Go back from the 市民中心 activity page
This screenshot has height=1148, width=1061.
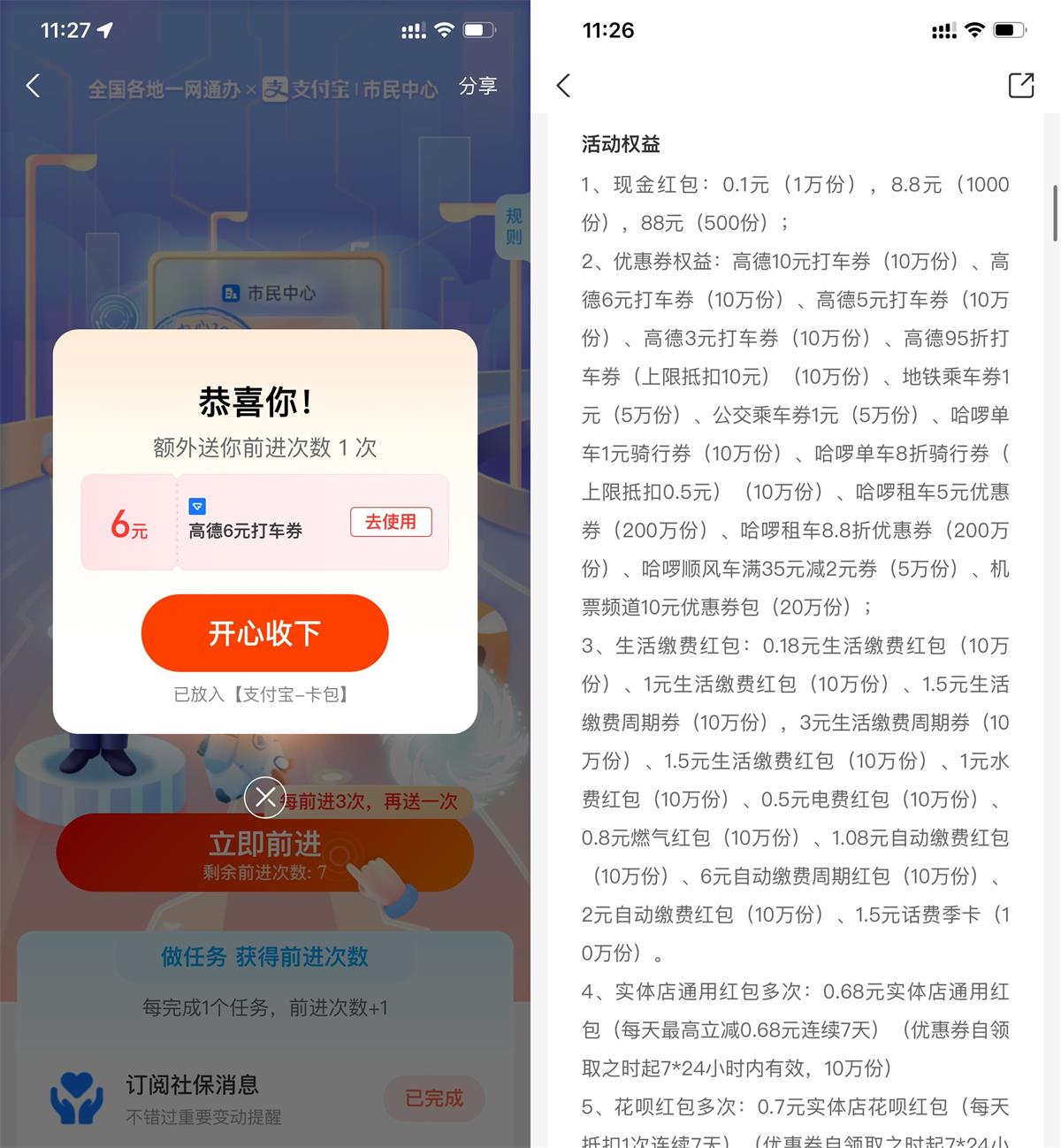tap(34, 86)
